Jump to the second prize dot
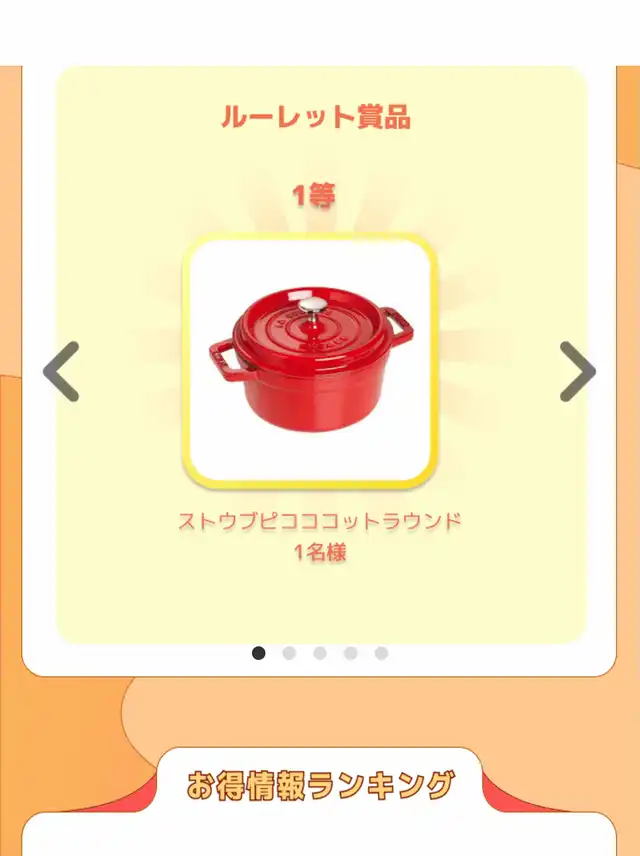Image resolution: width=640 pixels, height=856 pixels. point(289,653)
